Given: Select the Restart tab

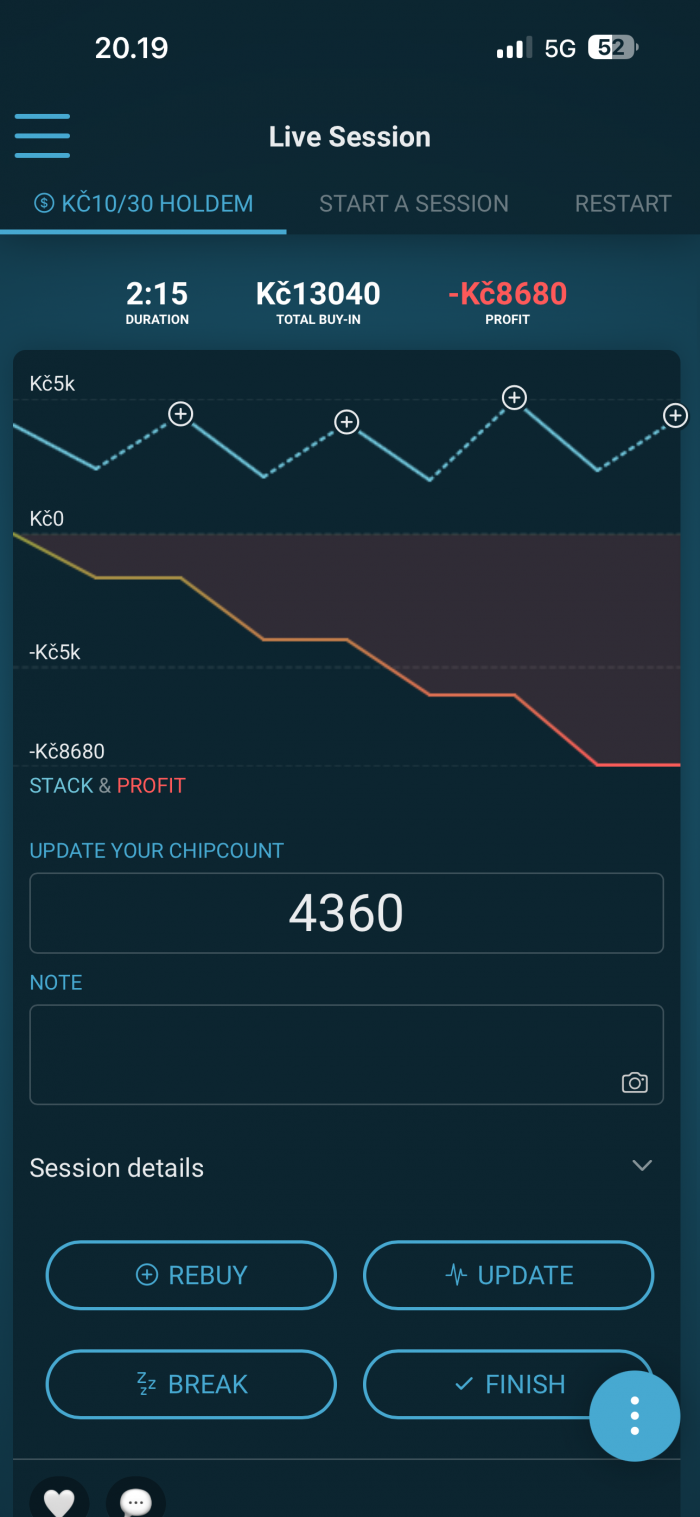Looking at the screenshot, I should click(623, 204).
